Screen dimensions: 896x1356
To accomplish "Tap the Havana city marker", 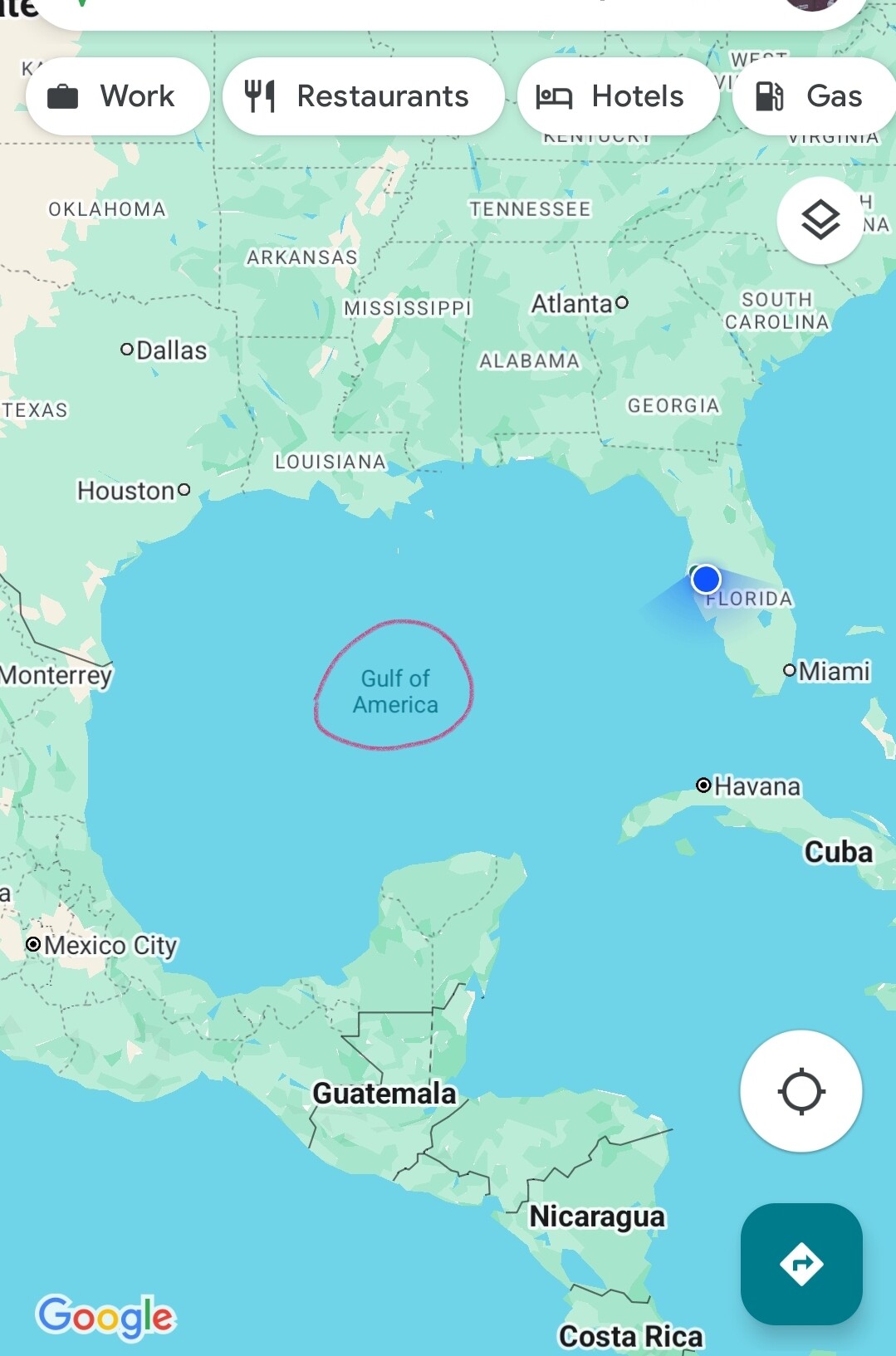I will (704, 785).
